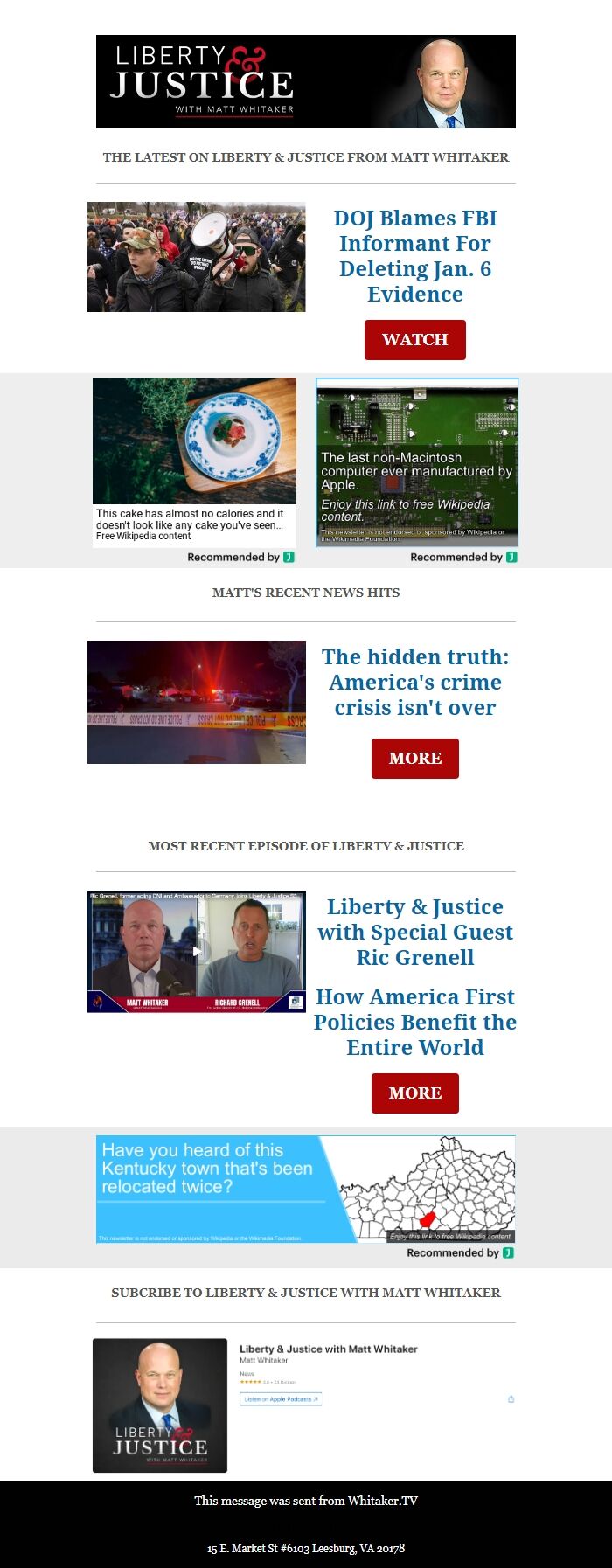
Task: Read 'The hidden truth: America's crime crisis' headline
Action: (414, 682)
